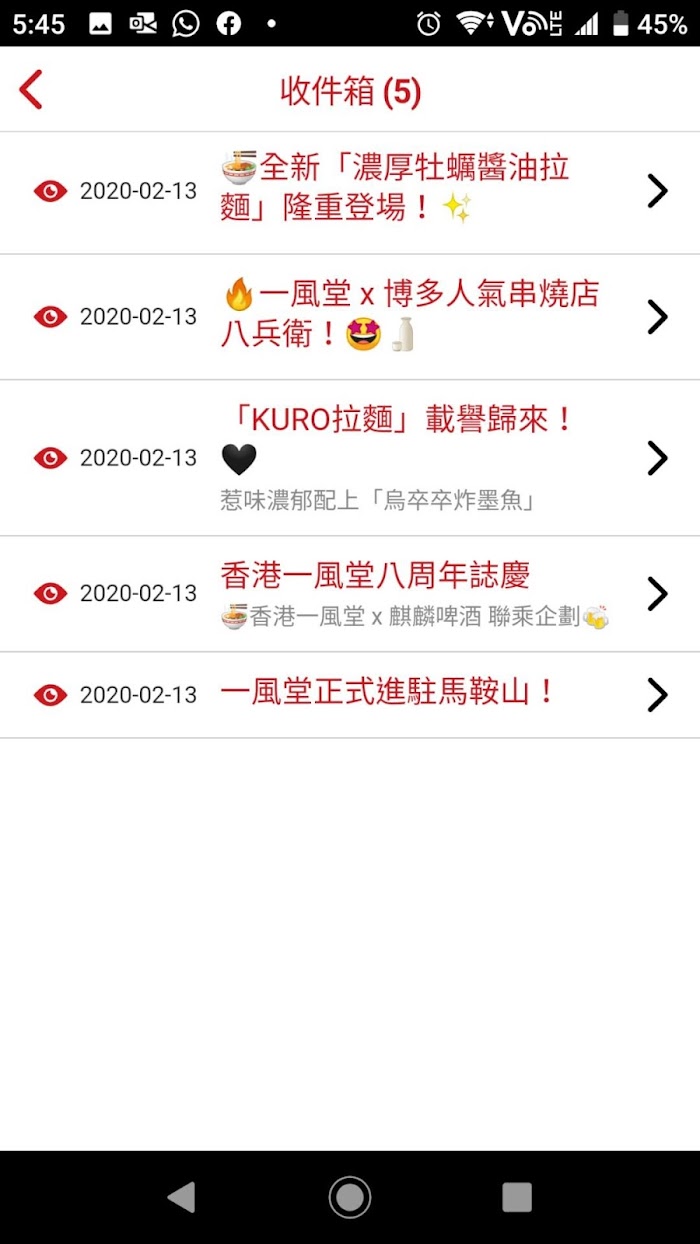Open the 濃厚牡蠣醬油拉麵 message

350,192
